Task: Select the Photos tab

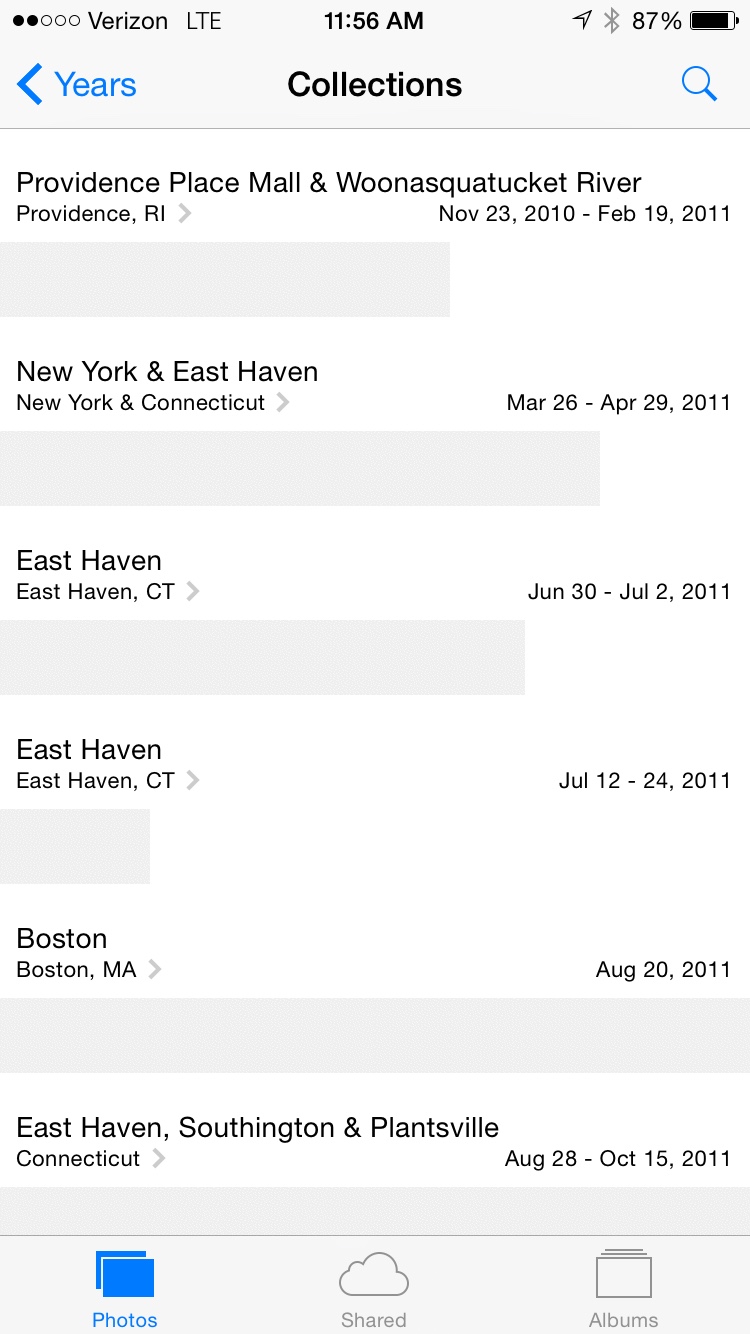Action: pyautogui.click(x=125, y=1290)
